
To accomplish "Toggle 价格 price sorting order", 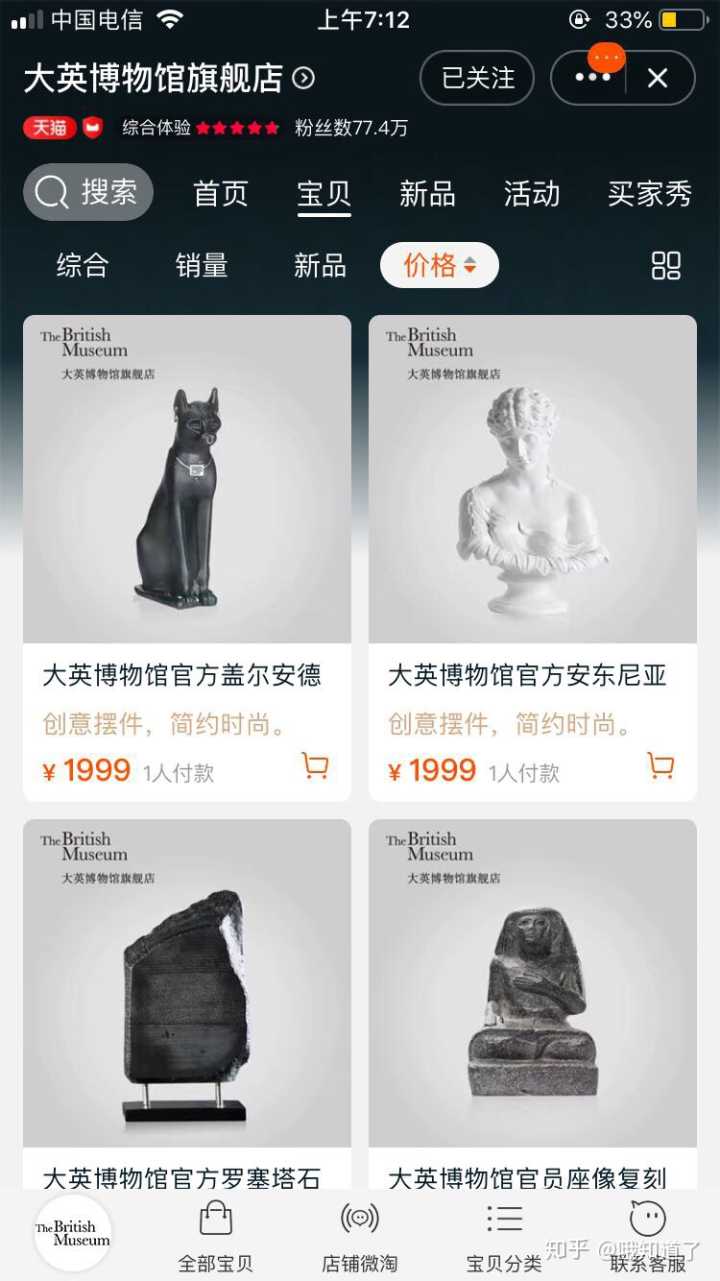I will click(439, 265).
